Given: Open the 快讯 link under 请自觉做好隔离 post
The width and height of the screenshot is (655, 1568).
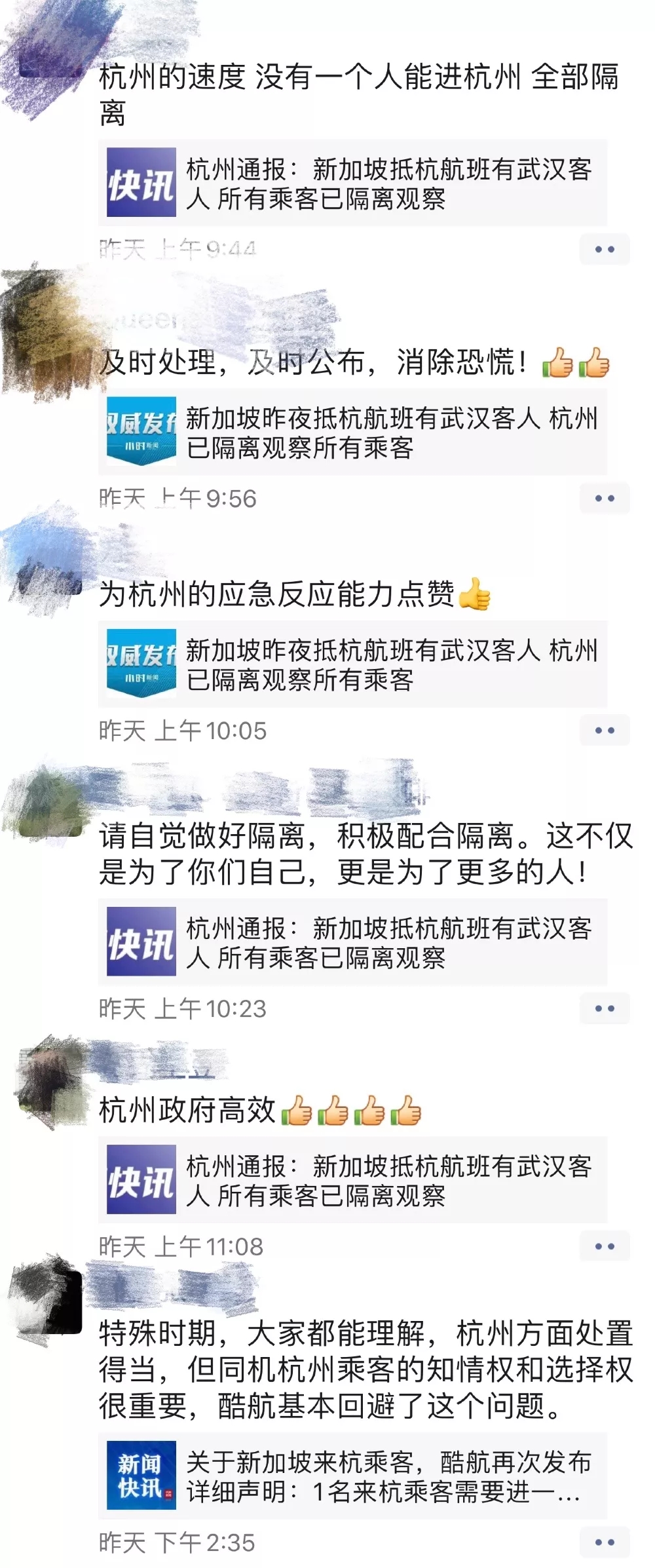Looking at the screenshot, I should tap(352, 942).
